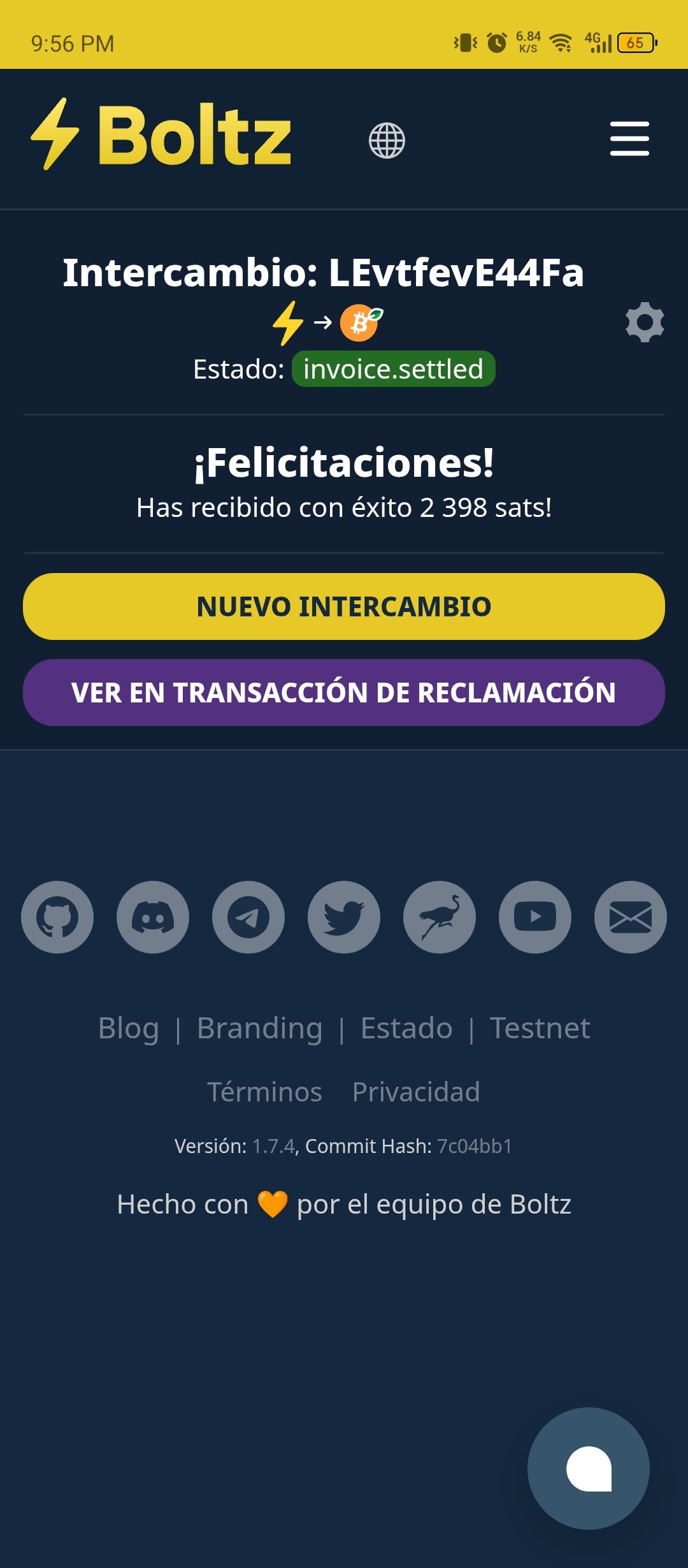Read the Términos page
This screenshot has width=688, height=1568.
(264, 1092)
